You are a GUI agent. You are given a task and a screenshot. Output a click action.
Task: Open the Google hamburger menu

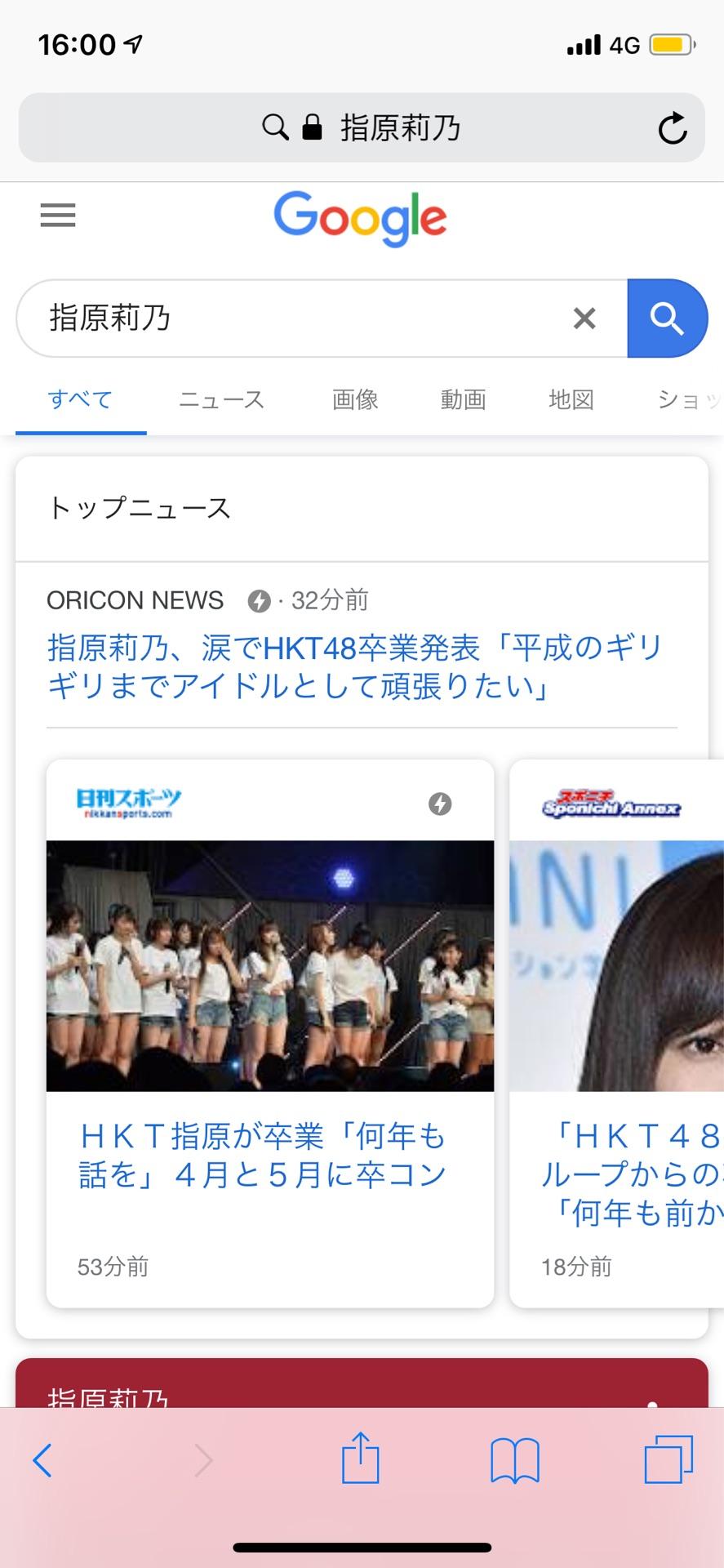tap(58, 216)
